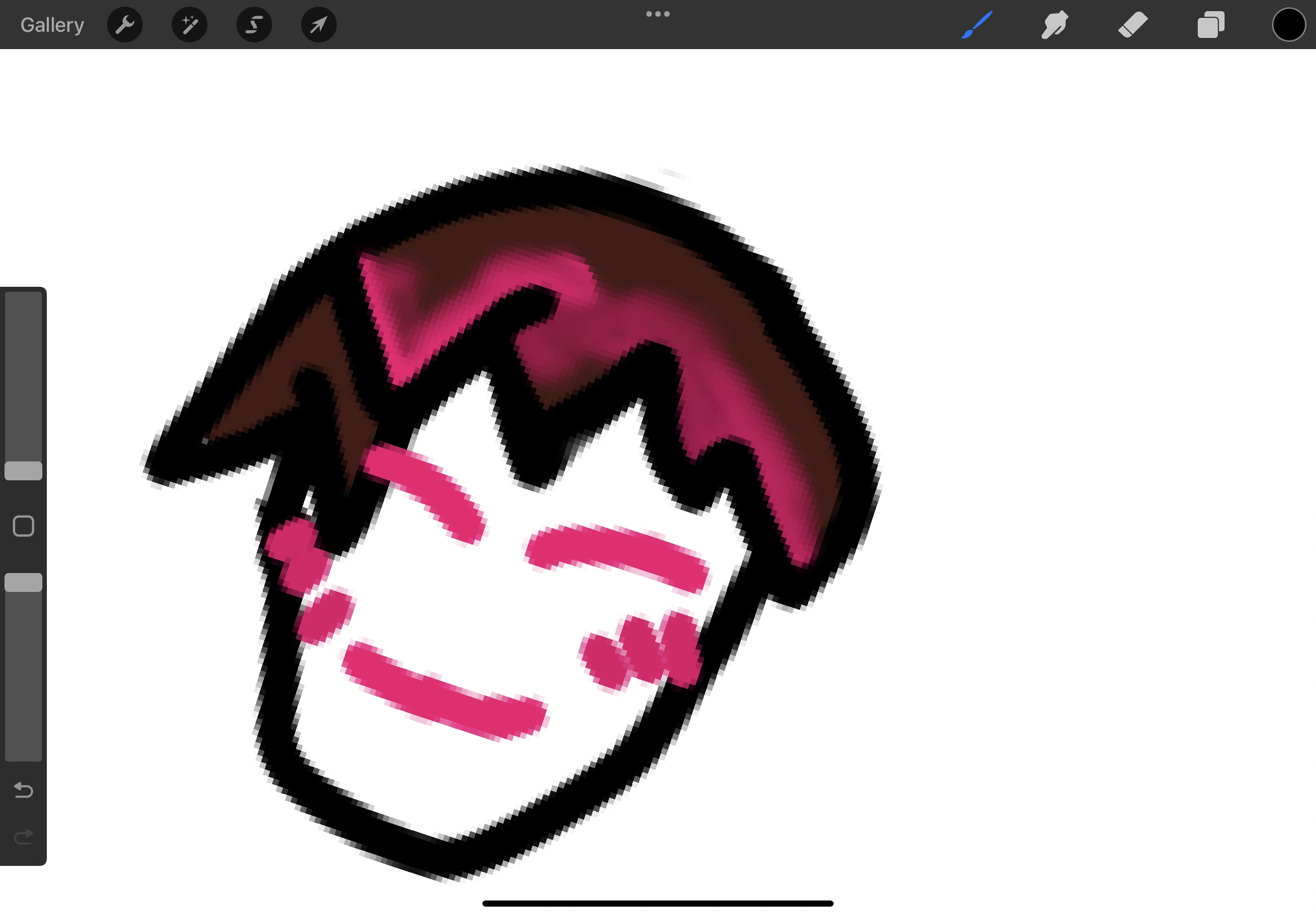Open the Selection tool

coord(254,25)
